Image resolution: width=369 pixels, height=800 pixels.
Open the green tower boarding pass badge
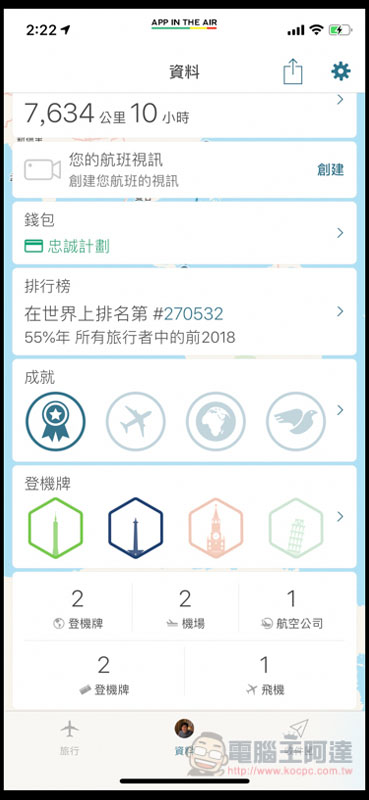[x=56, y=528]
